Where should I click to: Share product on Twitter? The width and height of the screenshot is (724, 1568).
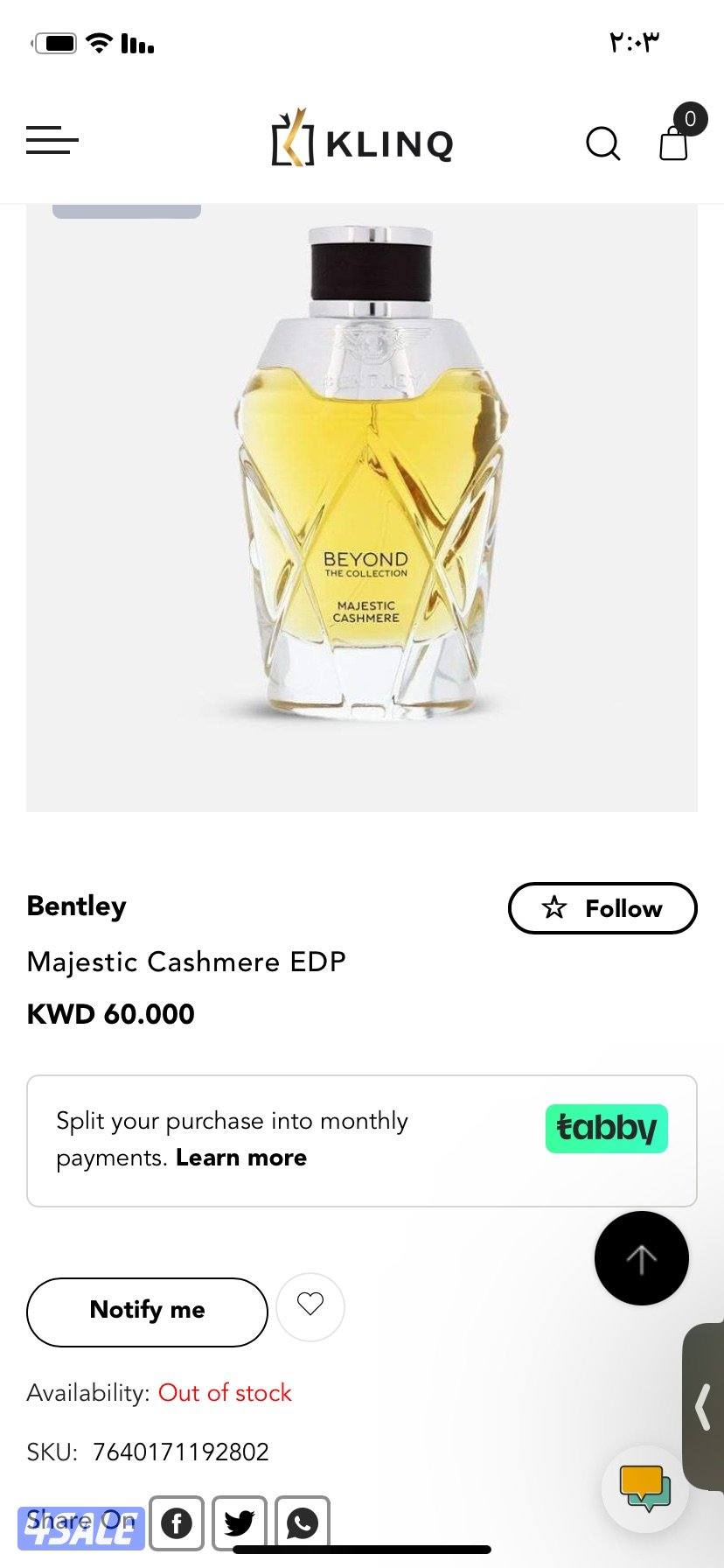(239, 1523)
